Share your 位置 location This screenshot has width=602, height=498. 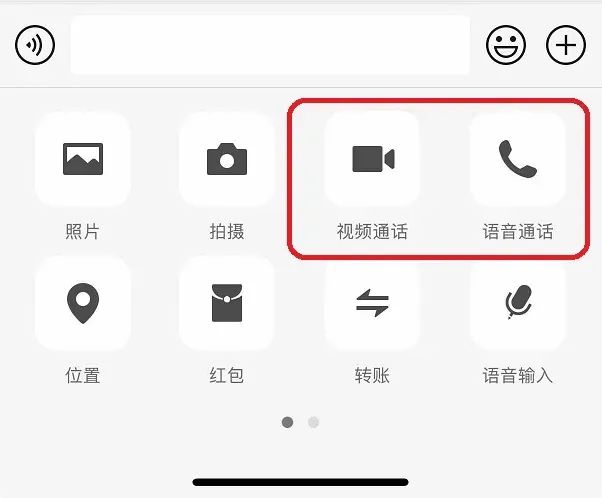(83, 303)
